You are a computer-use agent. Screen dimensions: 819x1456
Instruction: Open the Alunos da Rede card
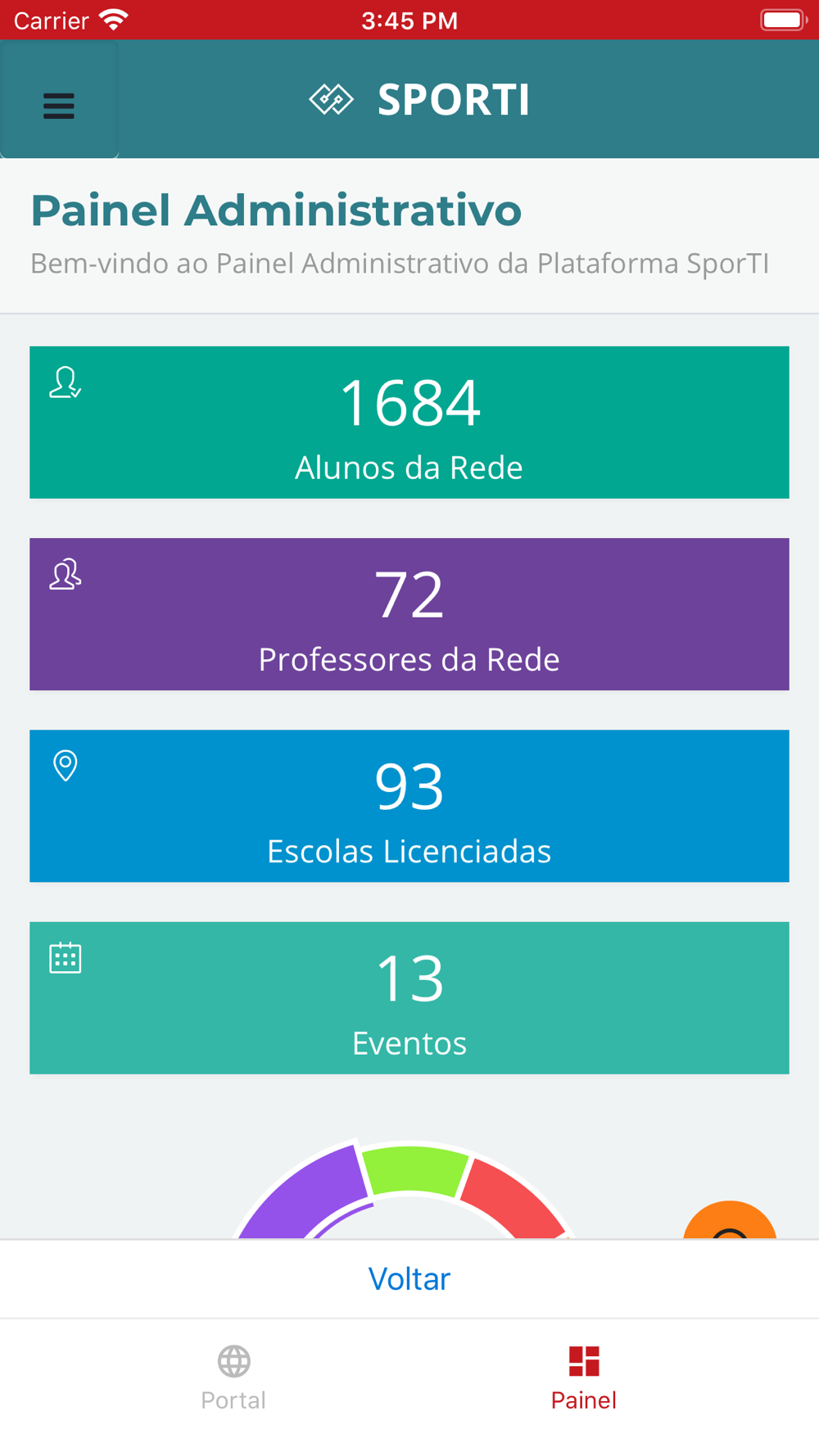pos(409,422)
